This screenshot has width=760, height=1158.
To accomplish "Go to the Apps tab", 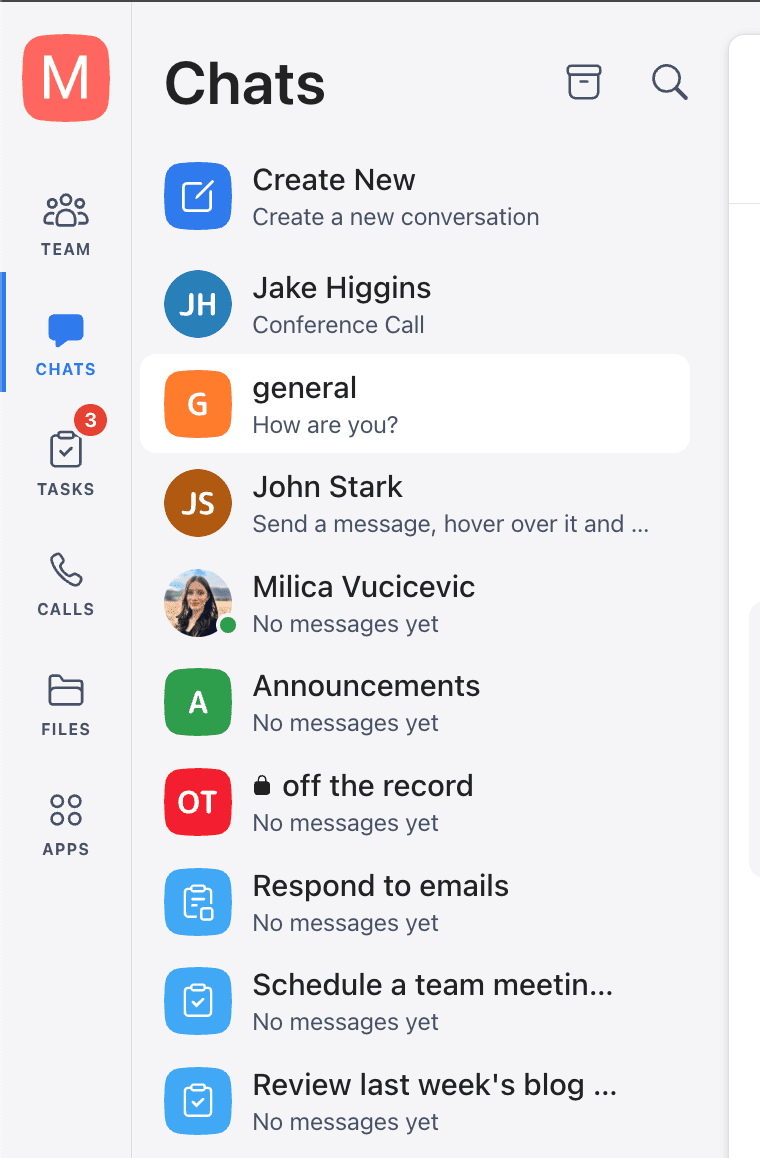I will pos(66,824).
